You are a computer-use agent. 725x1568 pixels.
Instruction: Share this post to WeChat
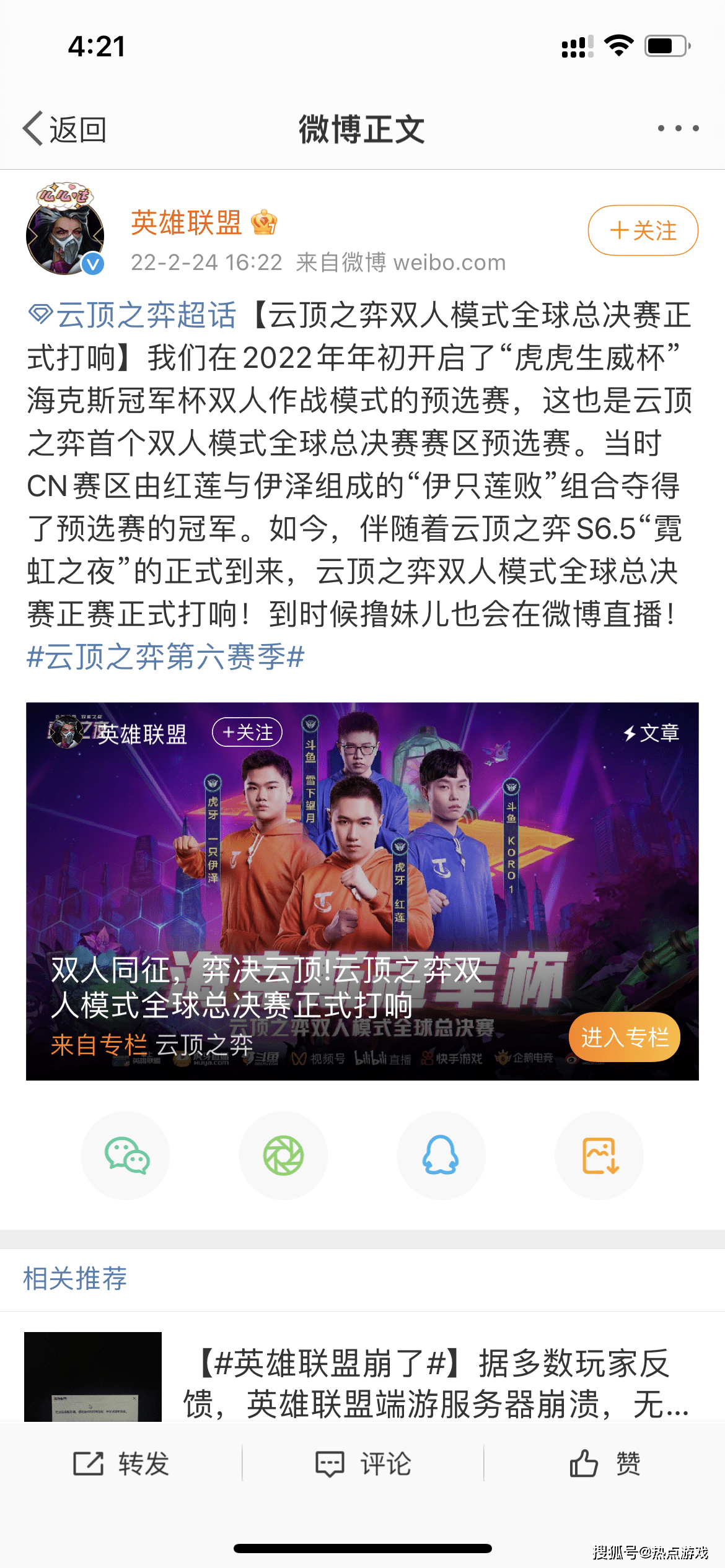[x=126, y=1156]
